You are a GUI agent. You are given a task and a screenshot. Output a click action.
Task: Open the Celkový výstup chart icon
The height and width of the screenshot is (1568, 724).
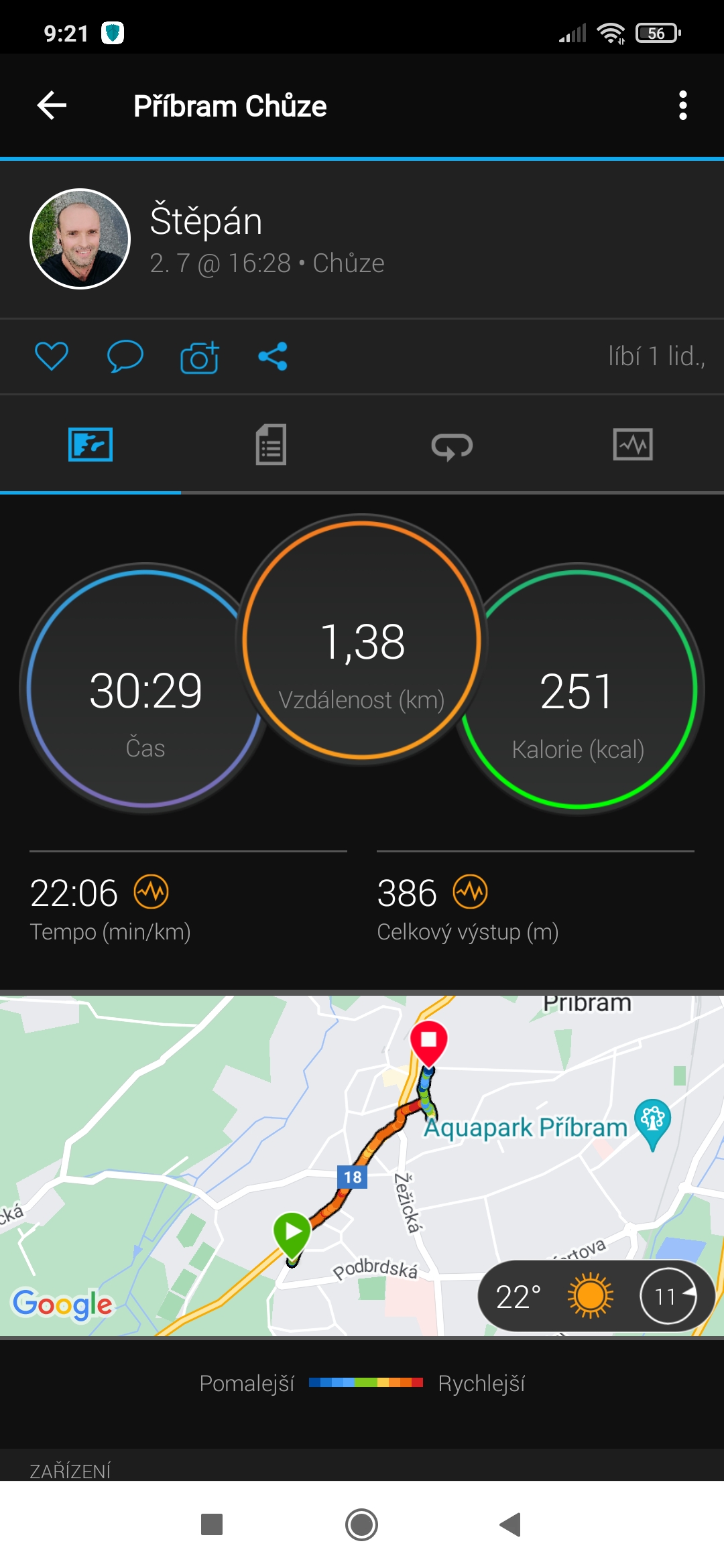[x=470, y=892]
